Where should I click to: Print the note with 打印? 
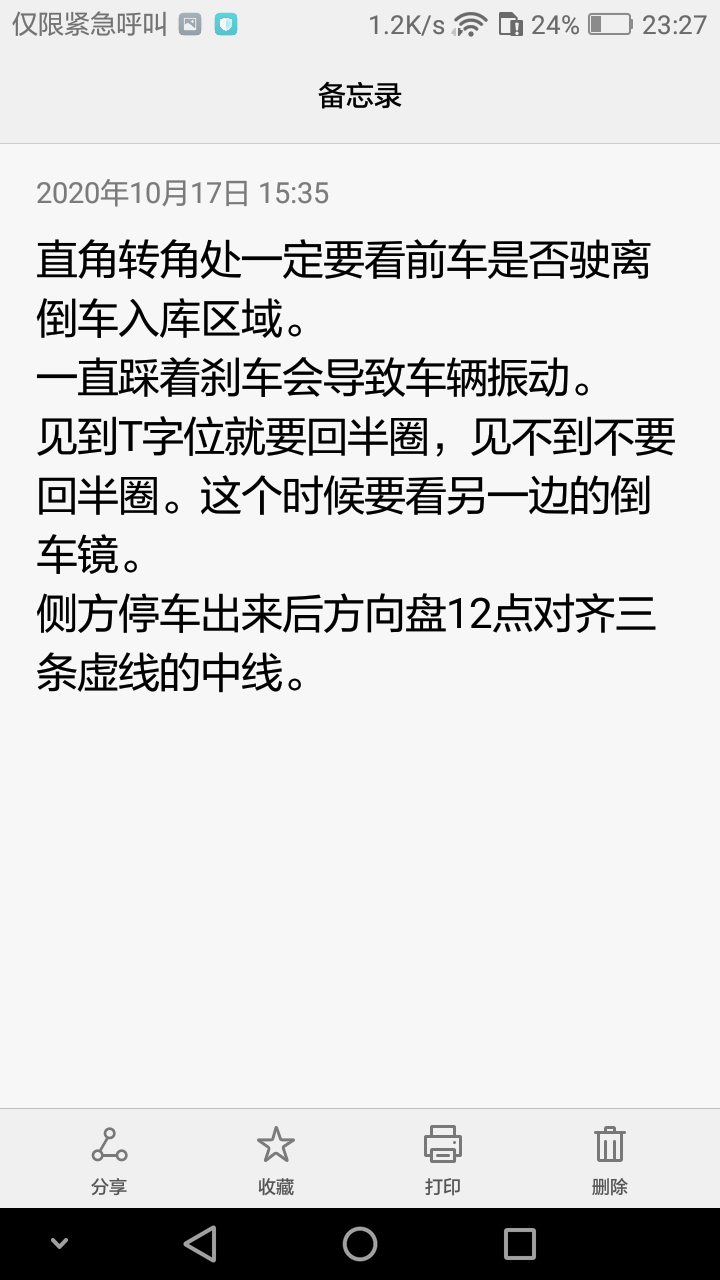[x=442, y=1158]
